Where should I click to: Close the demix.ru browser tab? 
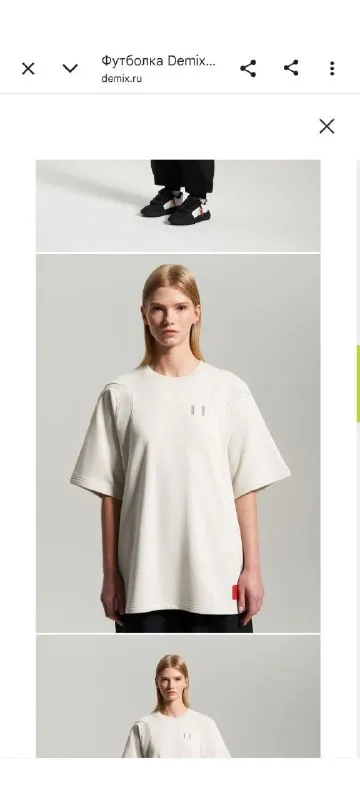(28, 68)
